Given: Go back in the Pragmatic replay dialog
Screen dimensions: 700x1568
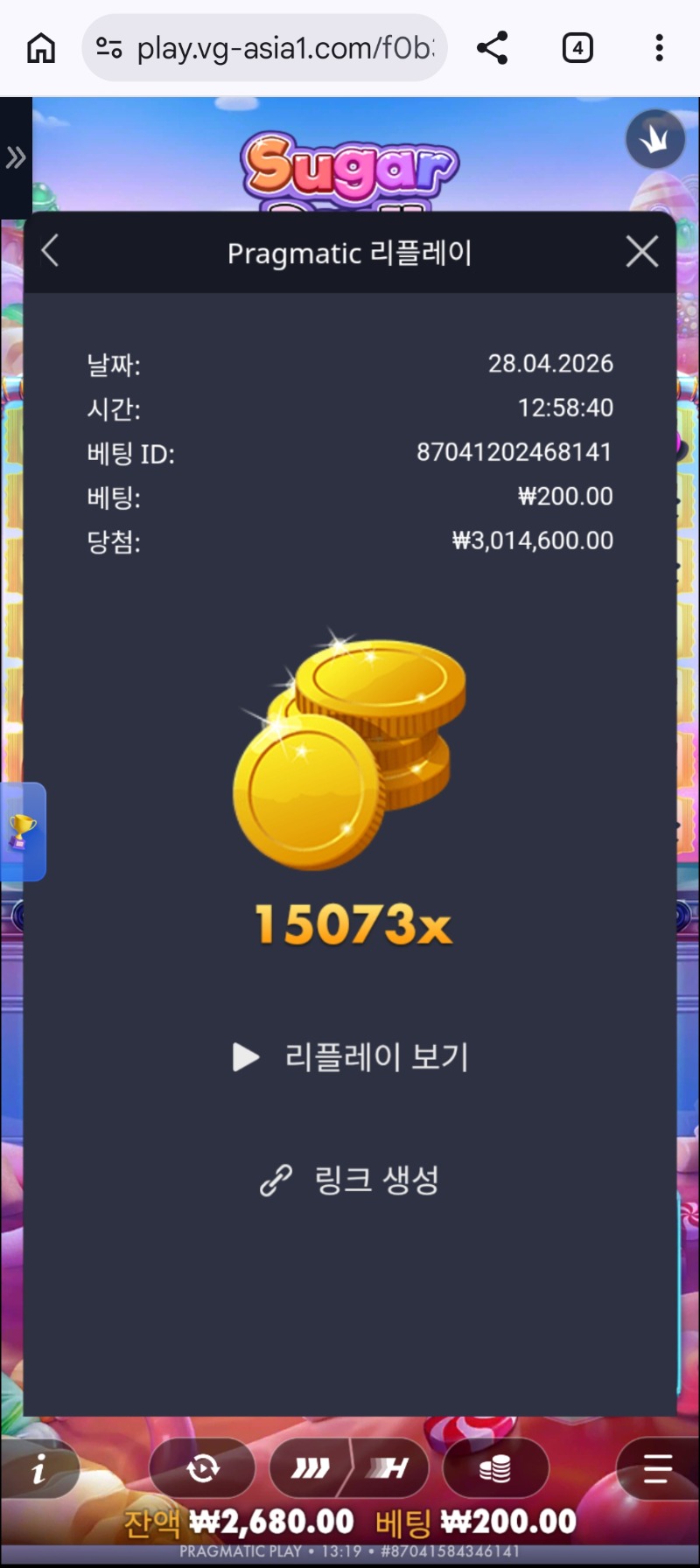Looking at the screenshot, I should click(x=51, y=252).
